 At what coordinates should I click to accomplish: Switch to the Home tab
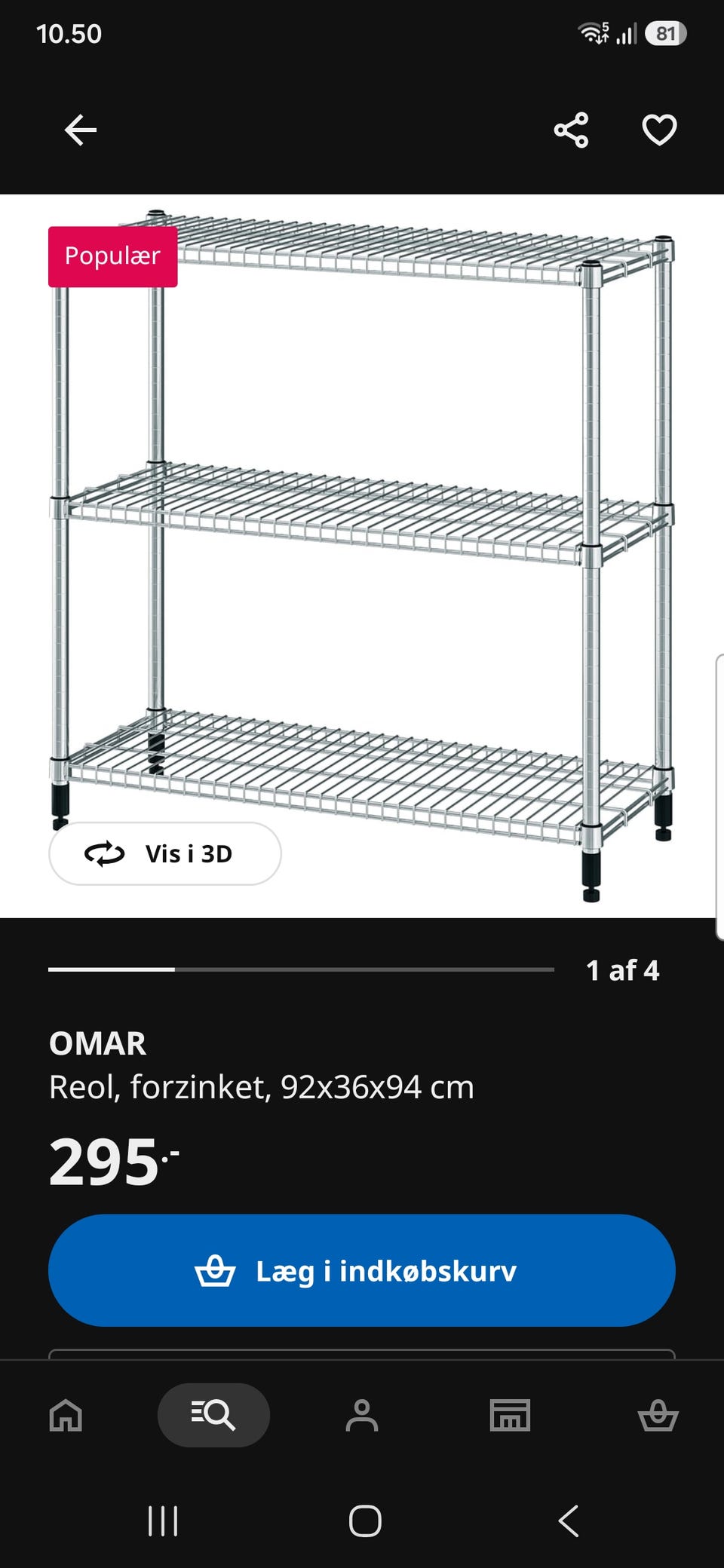[66, 1415]
